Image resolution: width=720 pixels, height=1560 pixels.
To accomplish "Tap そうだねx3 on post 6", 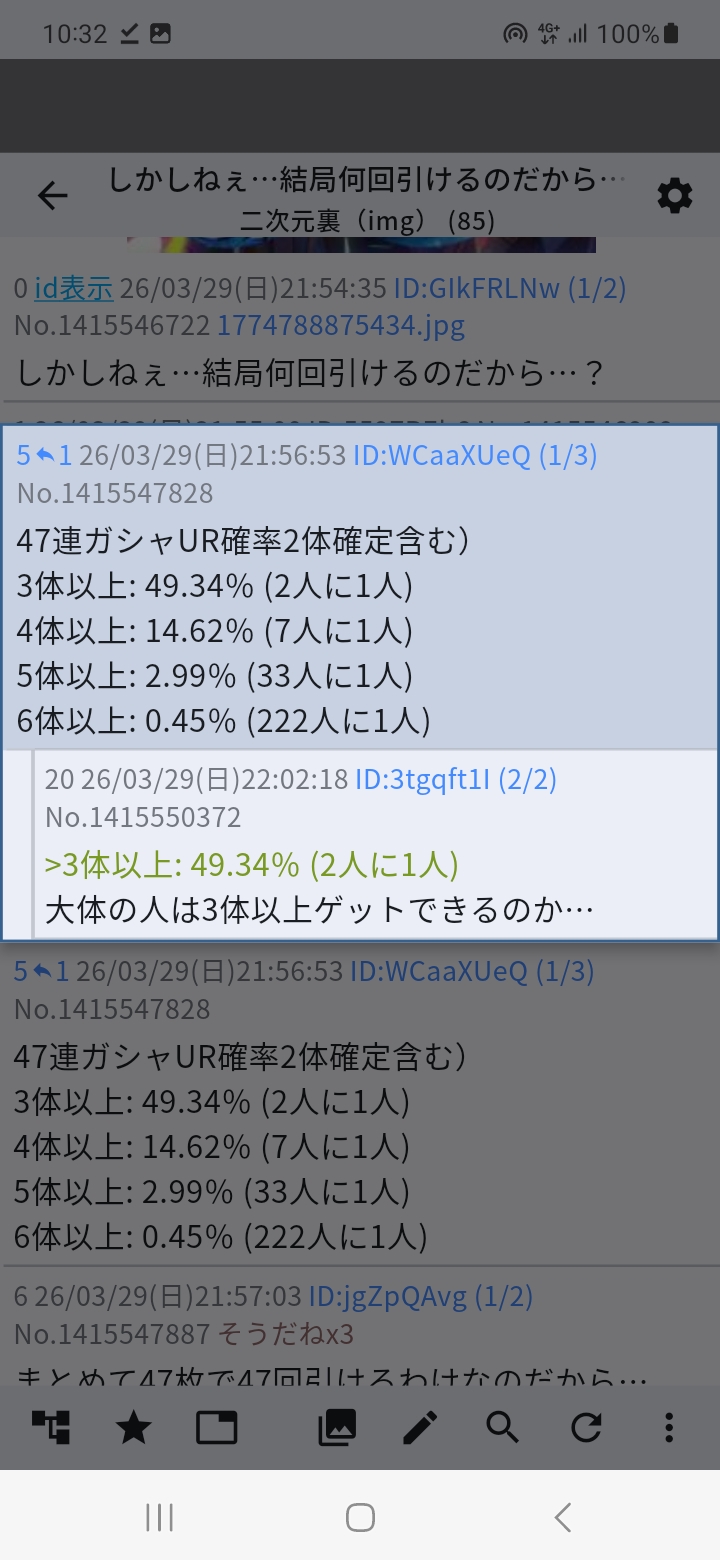I will (x=285, y=1334).
